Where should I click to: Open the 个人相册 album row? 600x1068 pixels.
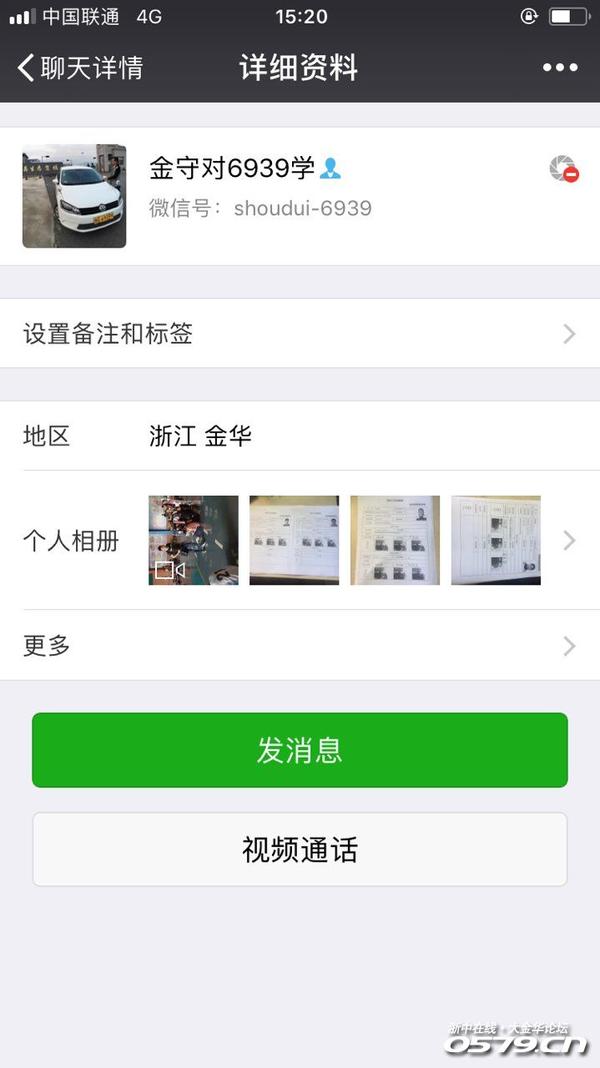click(x=300, y=541)
